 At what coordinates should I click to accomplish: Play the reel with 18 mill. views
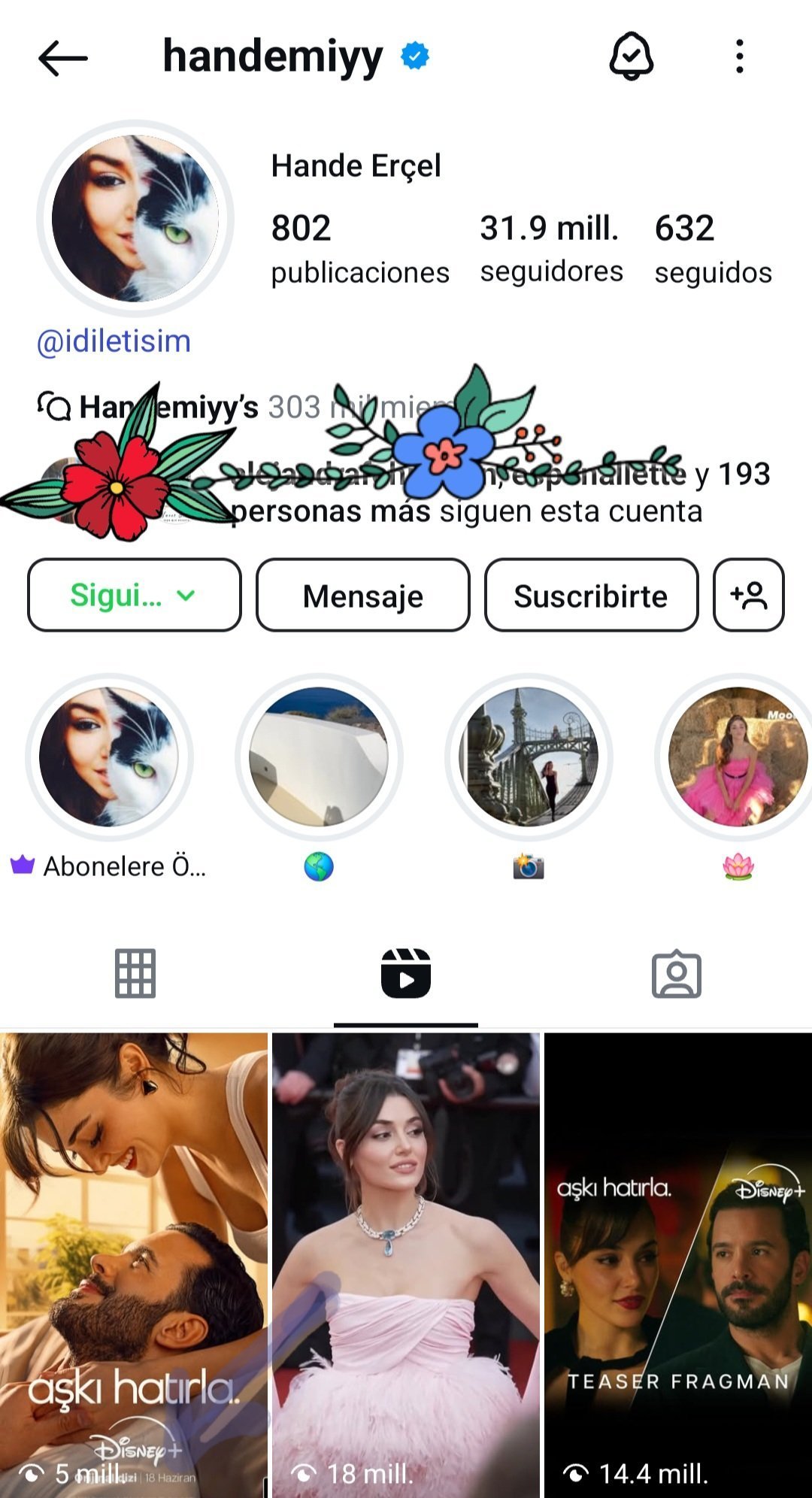(x=406, y=1263)
